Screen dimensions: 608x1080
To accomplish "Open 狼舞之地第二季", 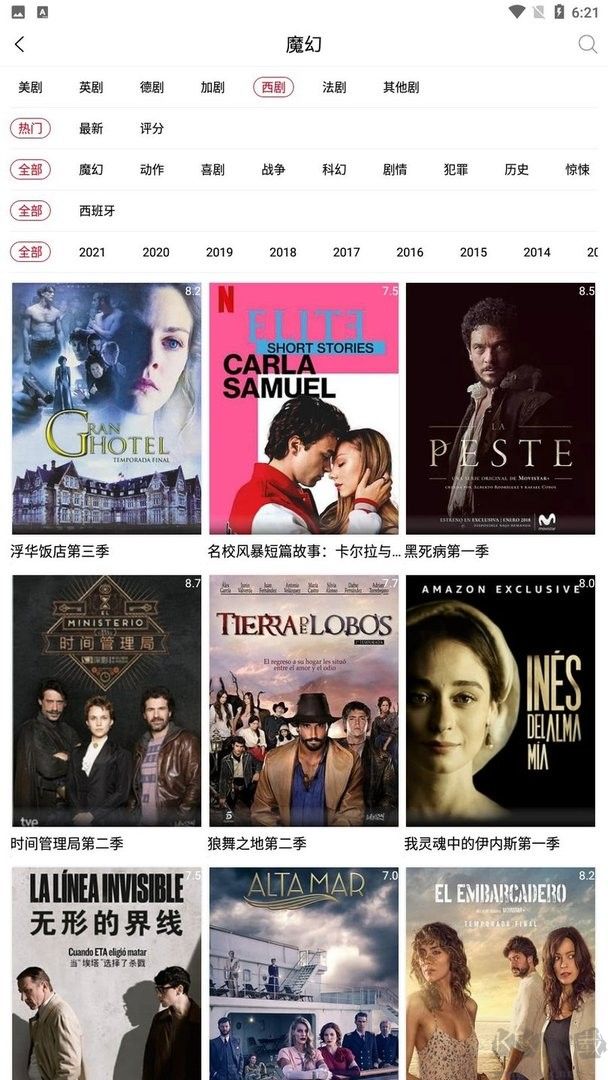I will pos(304,700).
